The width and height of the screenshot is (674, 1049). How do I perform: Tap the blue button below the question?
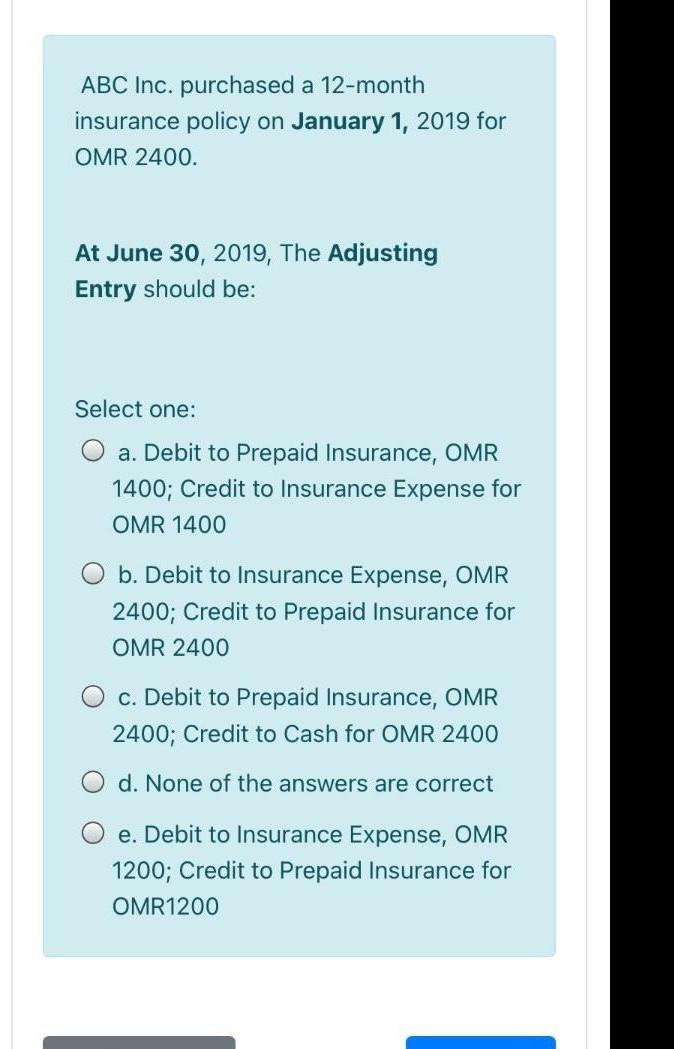[x=480, y=1042]
